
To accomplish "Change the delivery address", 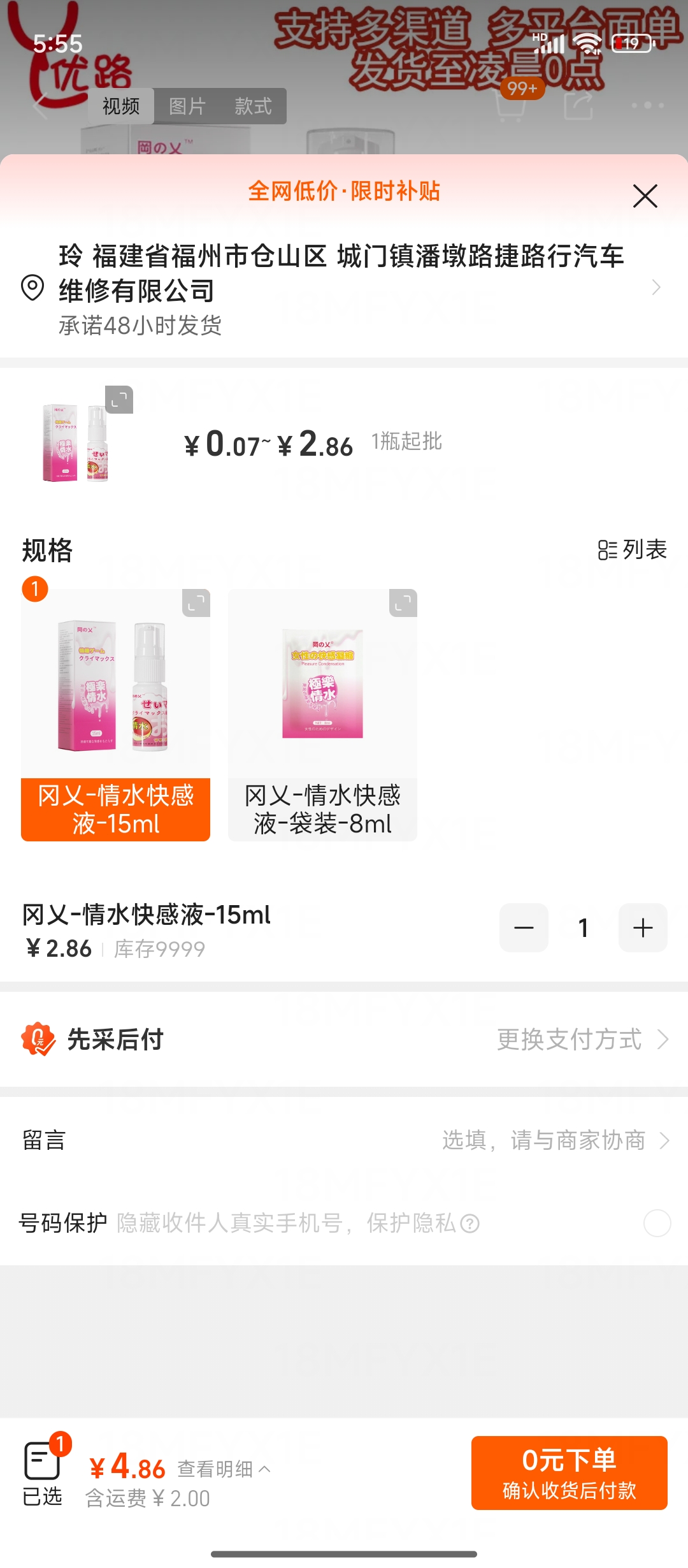I will [344, 288].
